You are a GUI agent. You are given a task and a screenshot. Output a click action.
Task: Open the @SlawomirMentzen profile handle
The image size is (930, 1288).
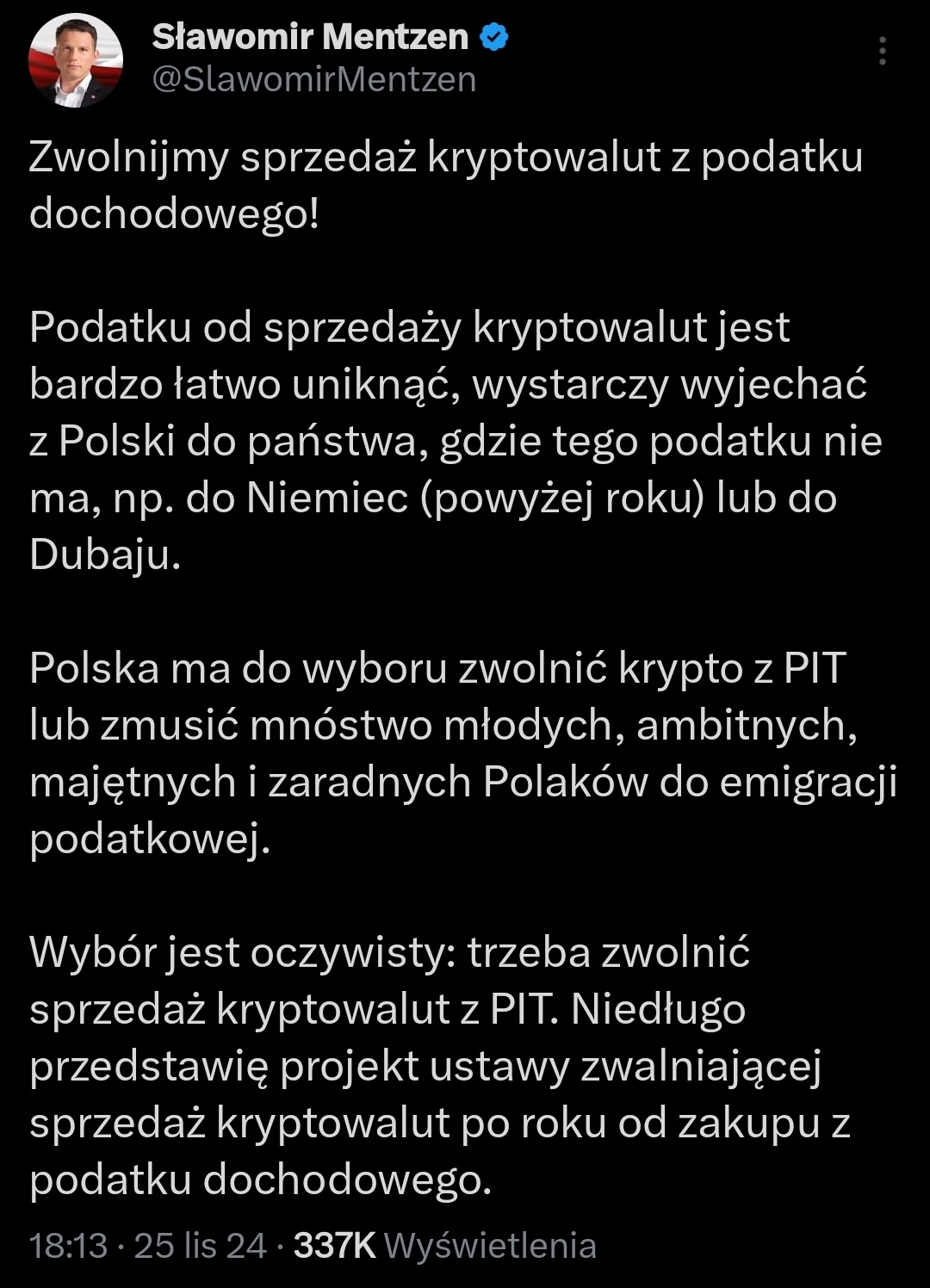[314, 79]
